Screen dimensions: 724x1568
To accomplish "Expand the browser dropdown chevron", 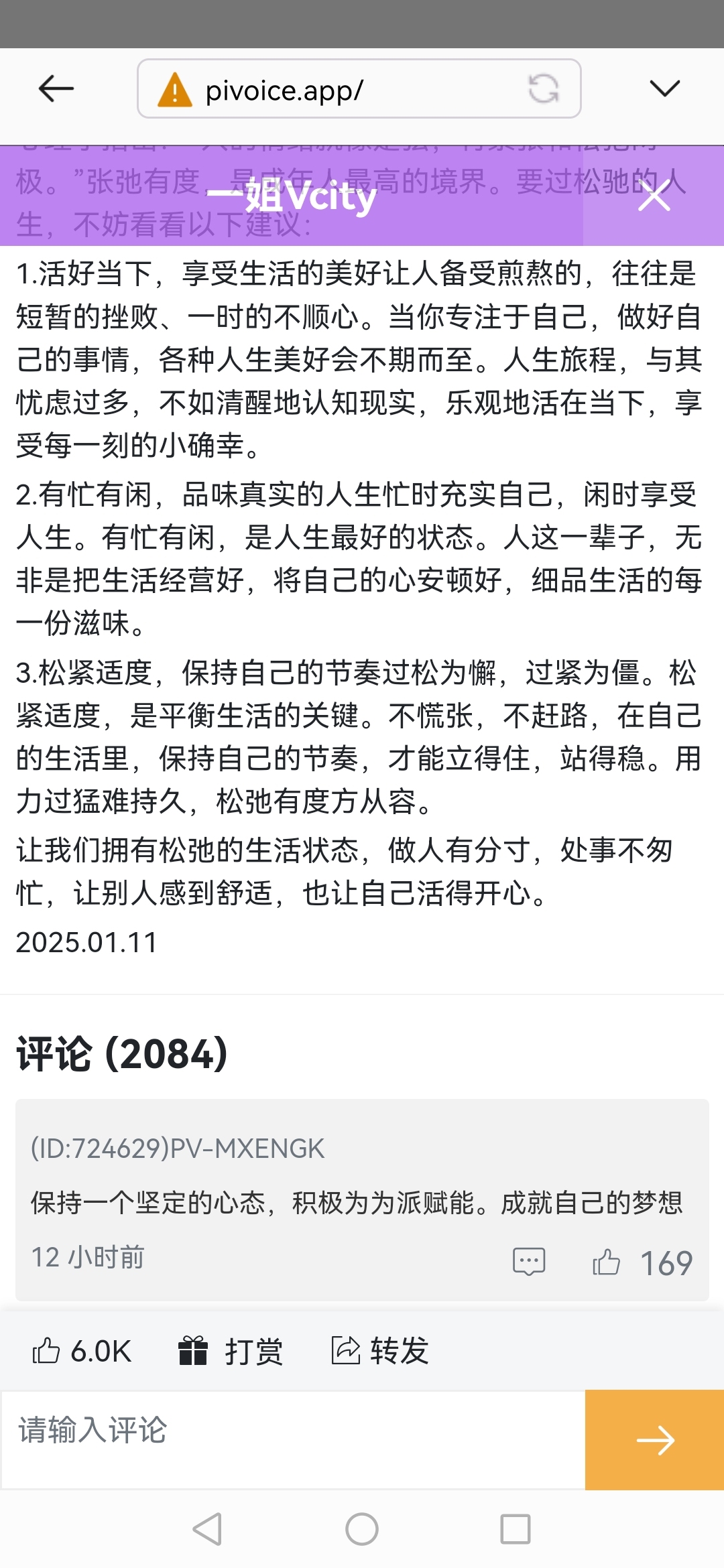I will [x=664, y=88].
